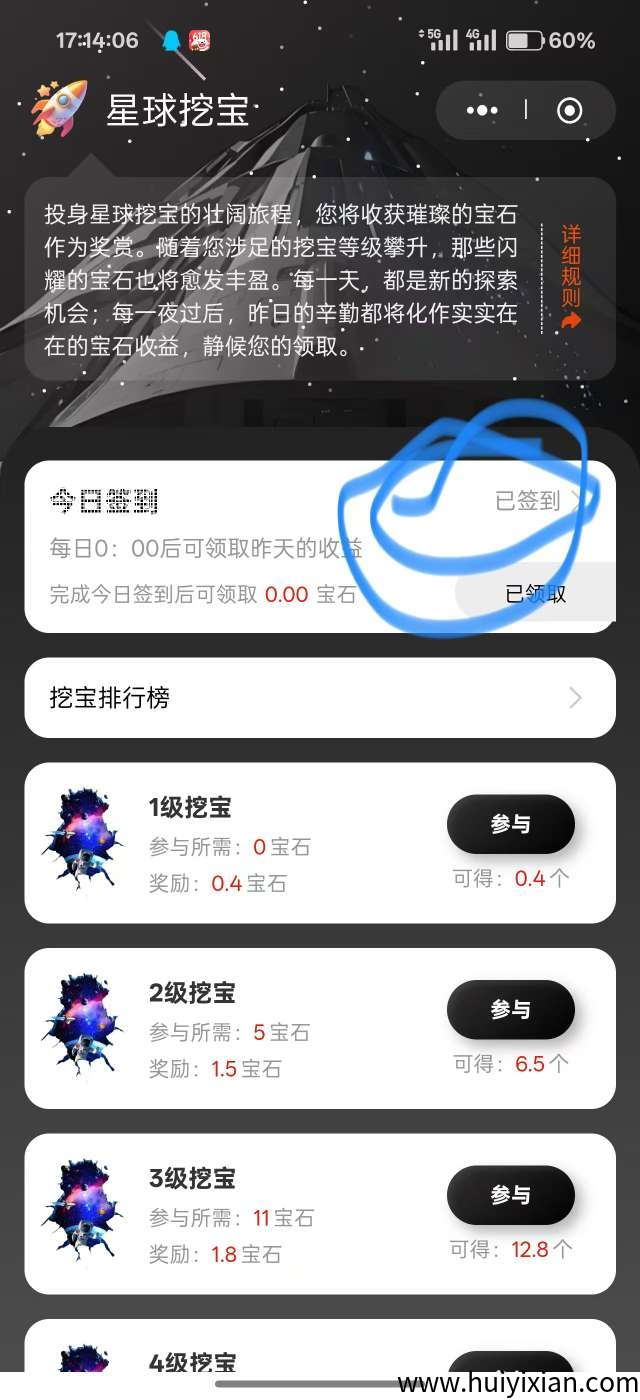
Task: Join the 1级挖宝 with 参与 button
Action: [510, 824]
